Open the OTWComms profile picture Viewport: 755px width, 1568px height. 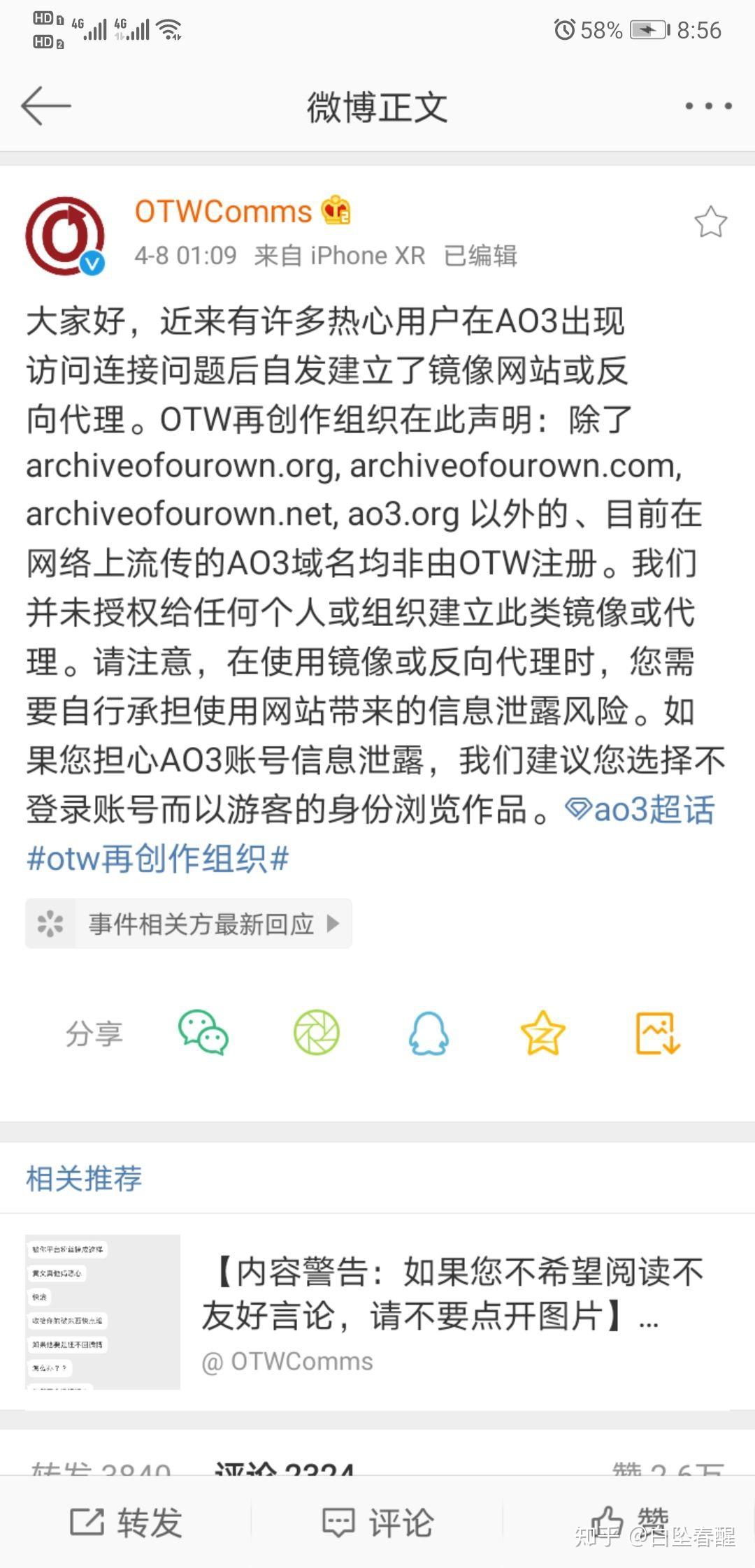[64, 235]
